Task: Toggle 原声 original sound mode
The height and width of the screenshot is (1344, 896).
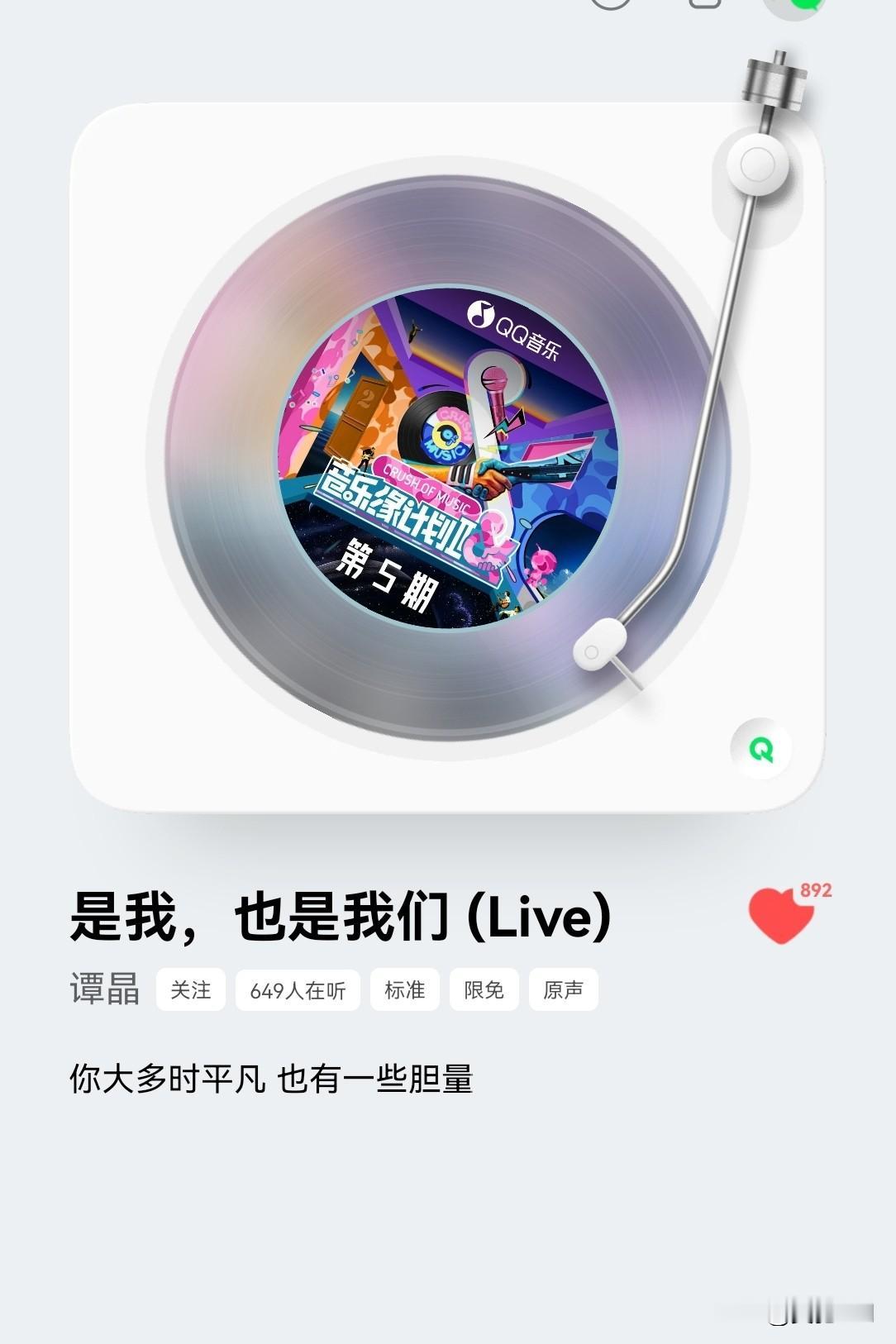Action: point(563,989)
